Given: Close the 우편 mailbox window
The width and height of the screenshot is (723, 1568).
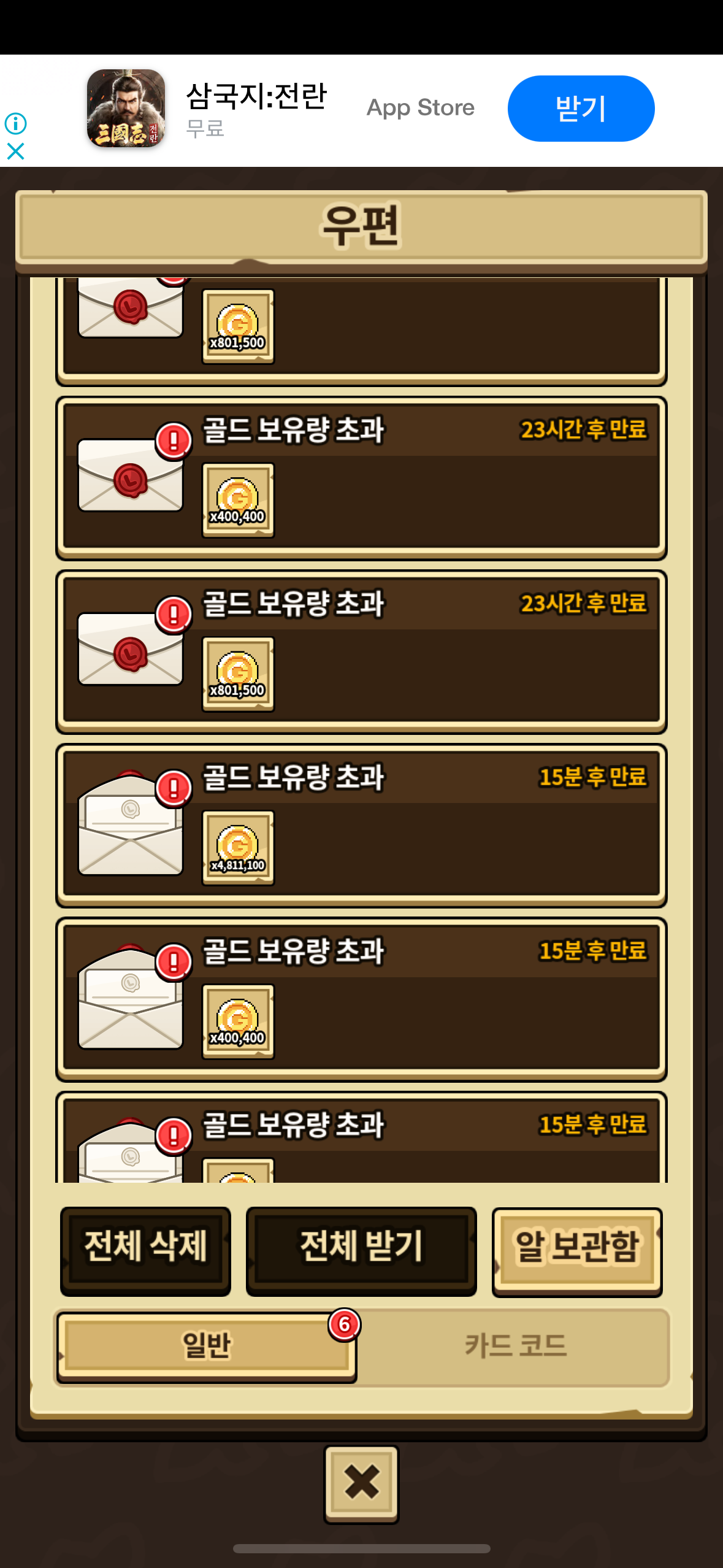Looking at the screenshot, I should coord(361,1483).
